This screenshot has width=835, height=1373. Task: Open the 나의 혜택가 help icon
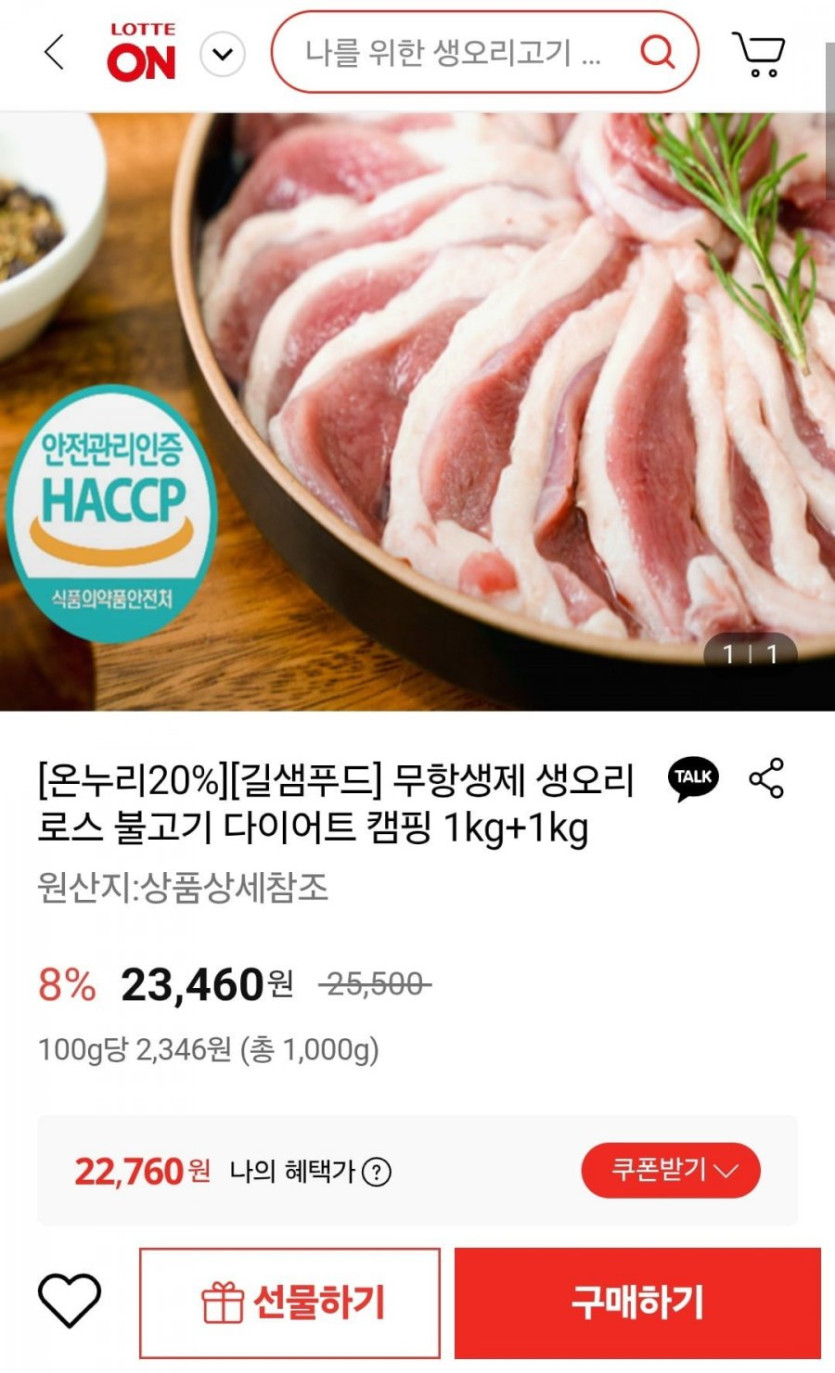coord(376,1171)
